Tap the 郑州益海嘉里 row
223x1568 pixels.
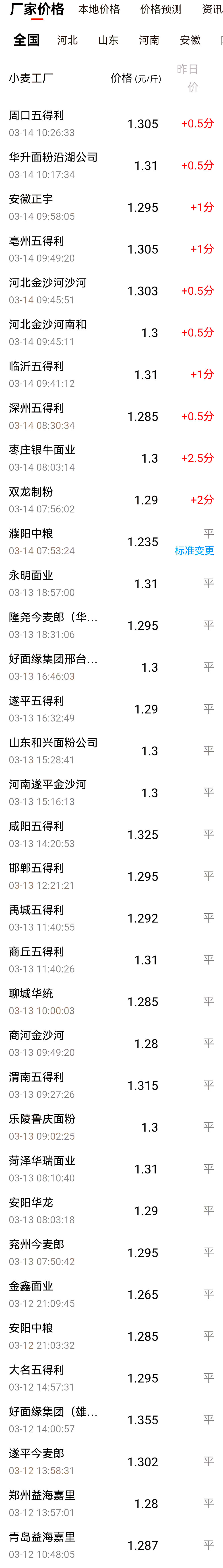[111, 1503]
